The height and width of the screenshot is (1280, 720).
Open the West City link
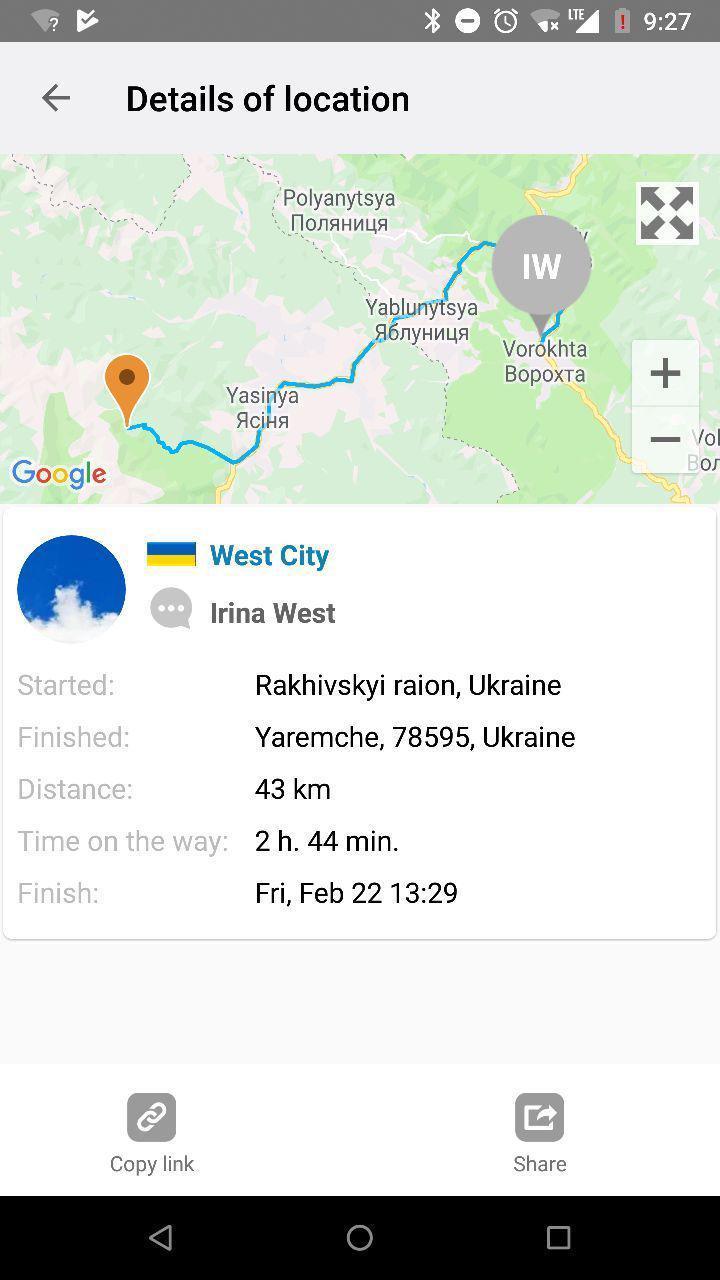pos(269,555)
